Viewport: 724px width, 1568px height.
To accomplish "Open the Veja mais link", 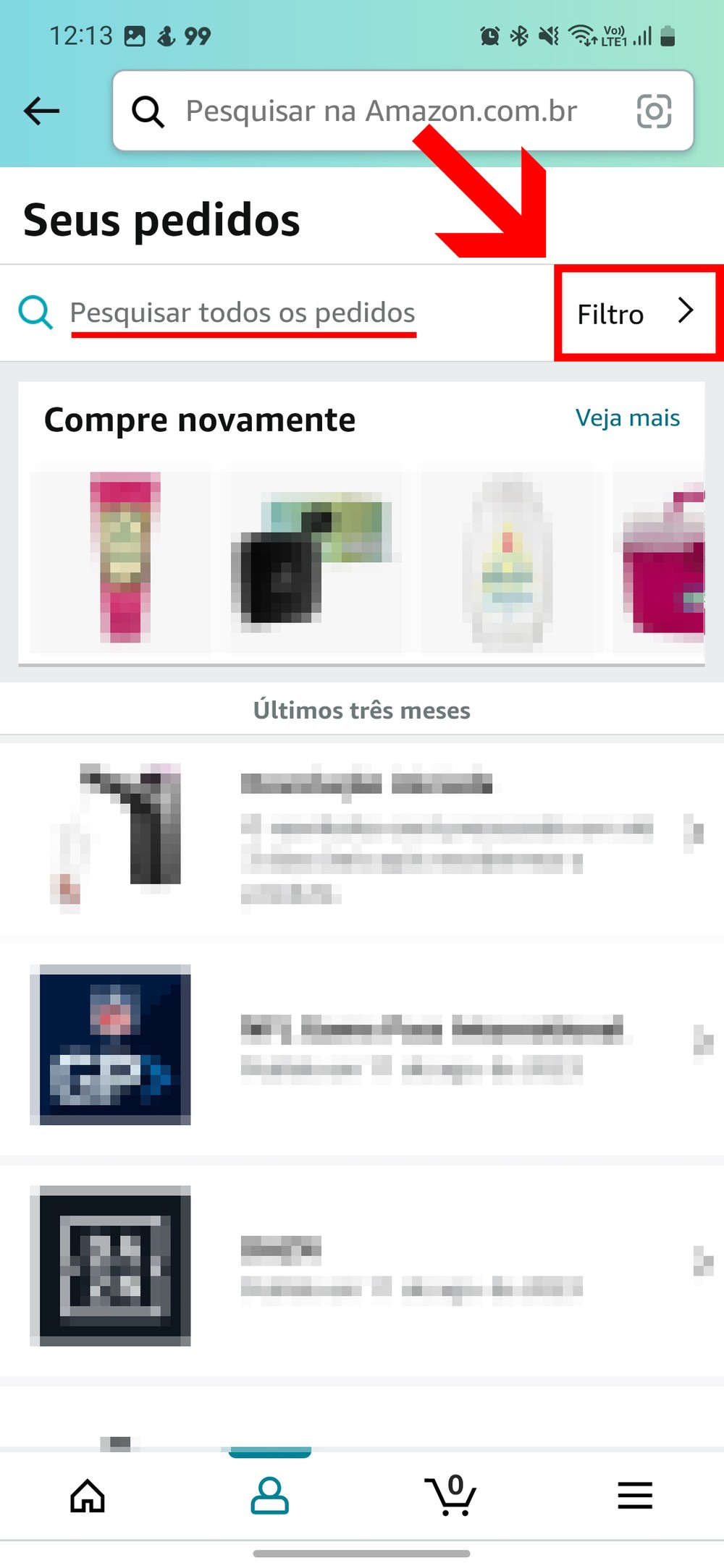I will pyautogui.click(x=627, y=418).
